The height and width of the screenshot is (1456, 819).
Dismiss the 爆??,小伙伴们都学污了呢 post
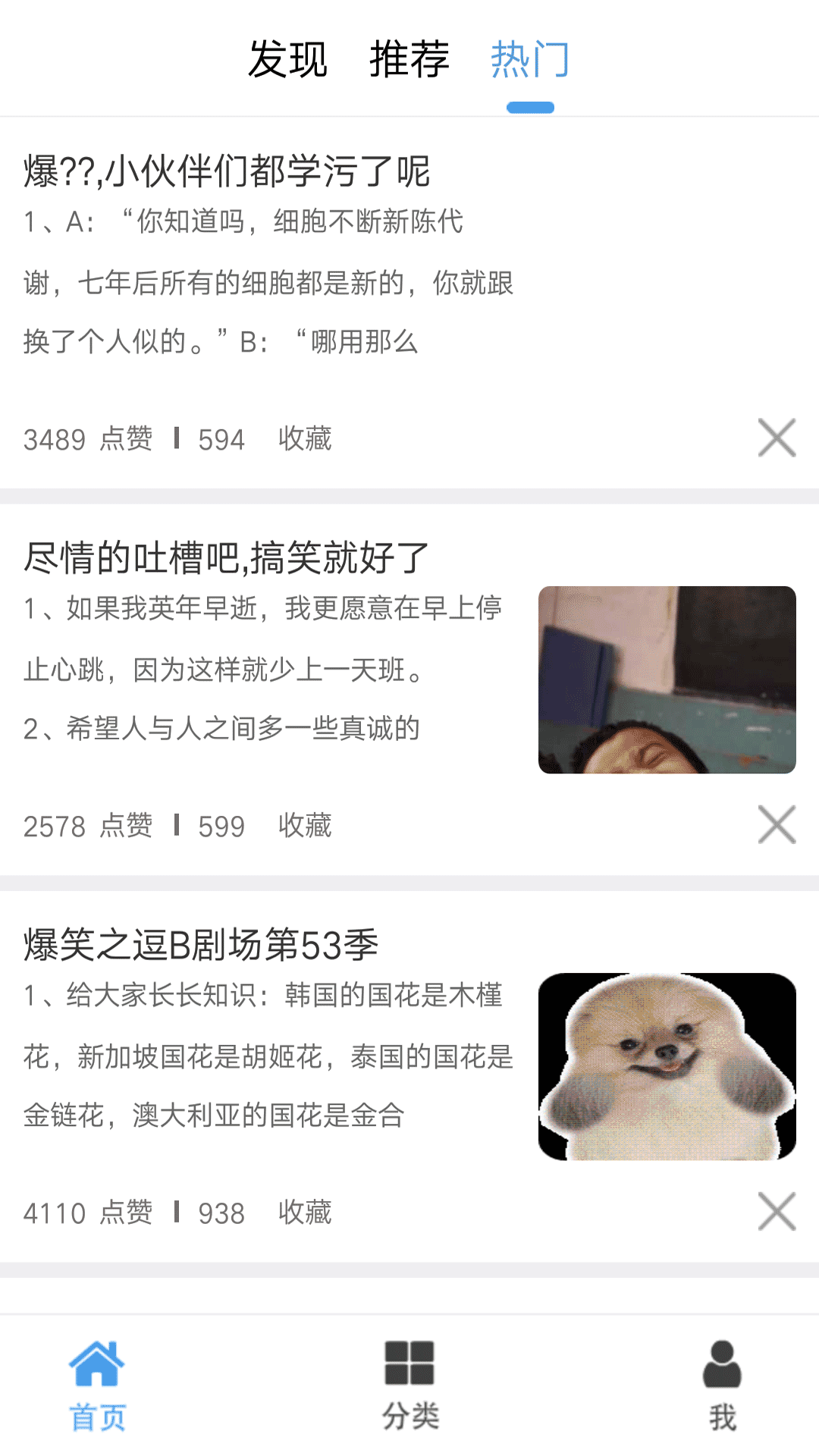[777, 438]
